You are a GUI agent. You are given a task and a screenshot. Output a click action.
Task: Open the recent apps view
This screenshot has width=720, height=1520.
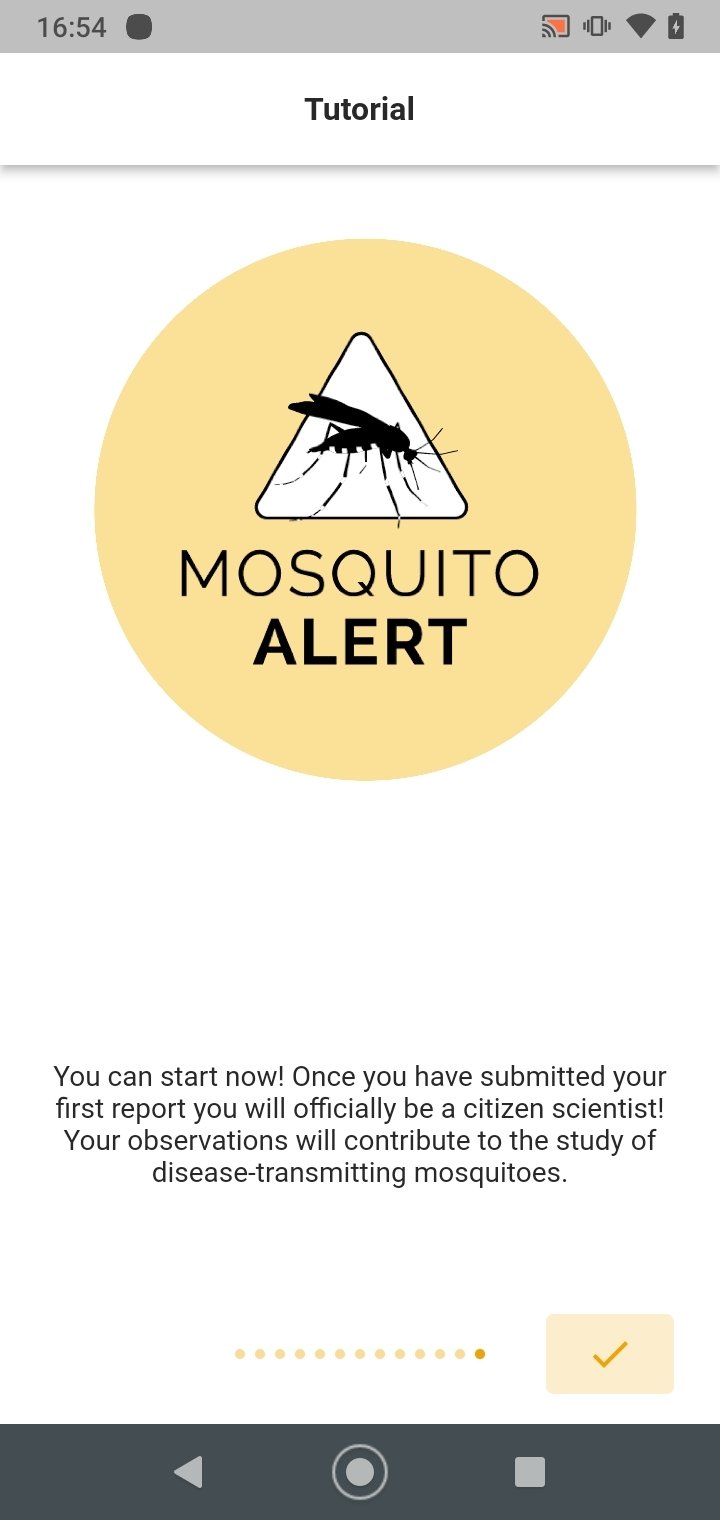(529, 1471)
